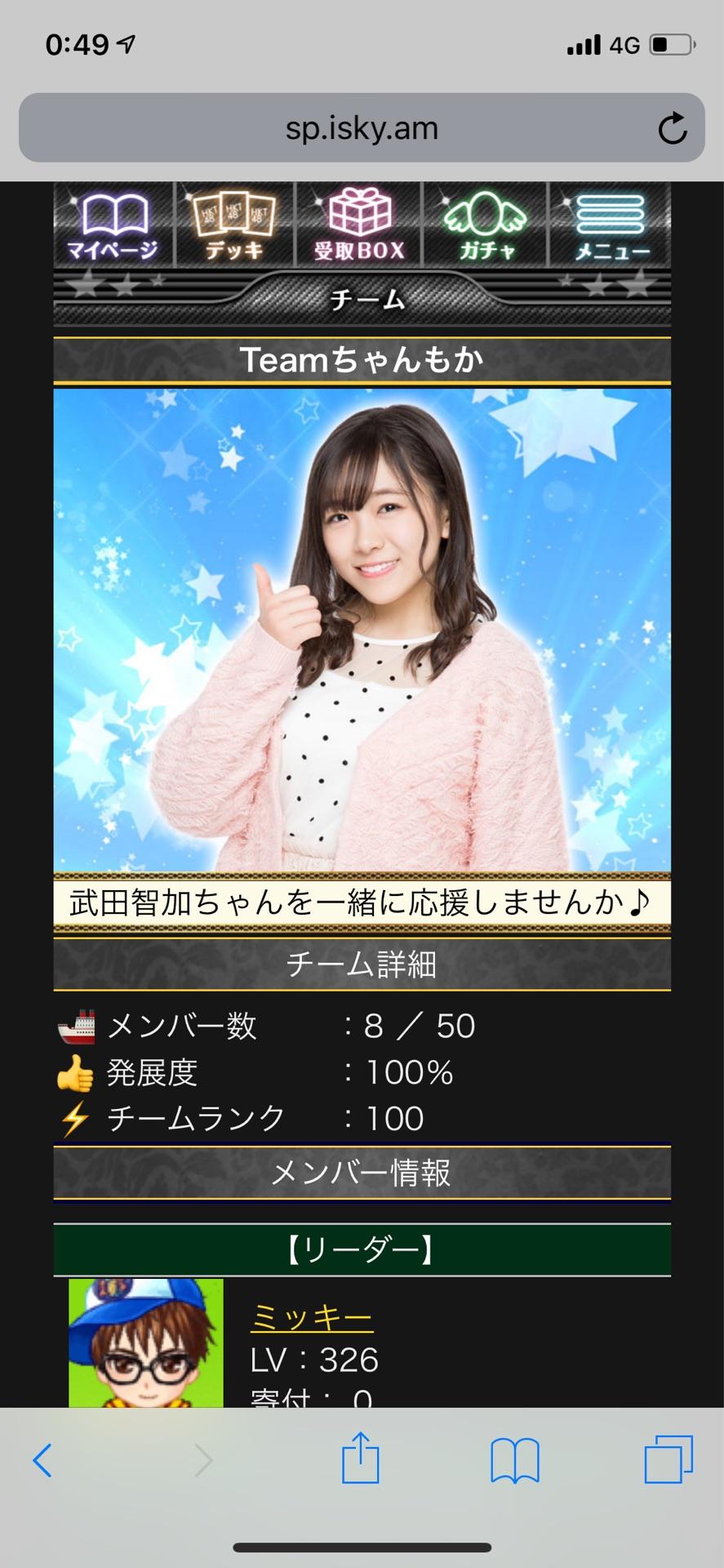Open the 受取BOX gift box

(359, 225)
